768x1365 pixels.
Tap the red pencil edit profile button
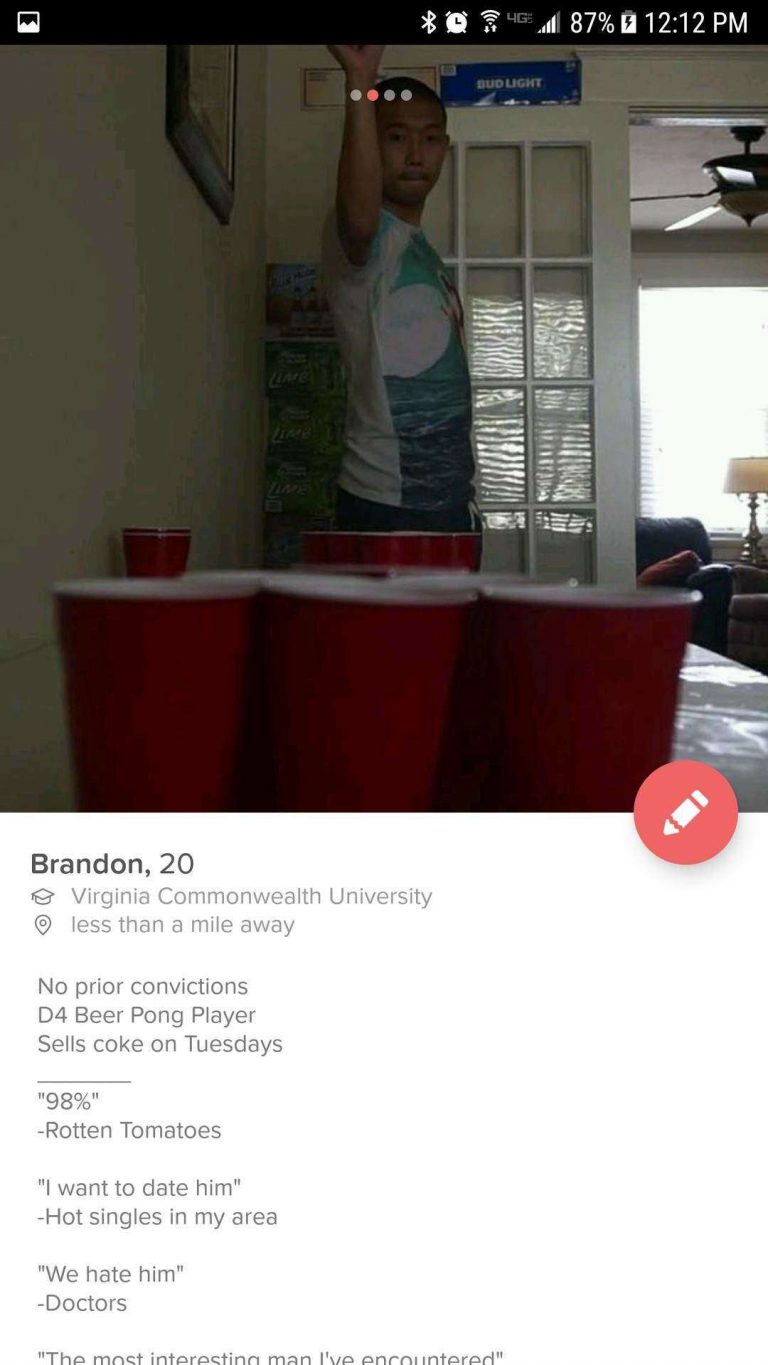click(685, 812)
